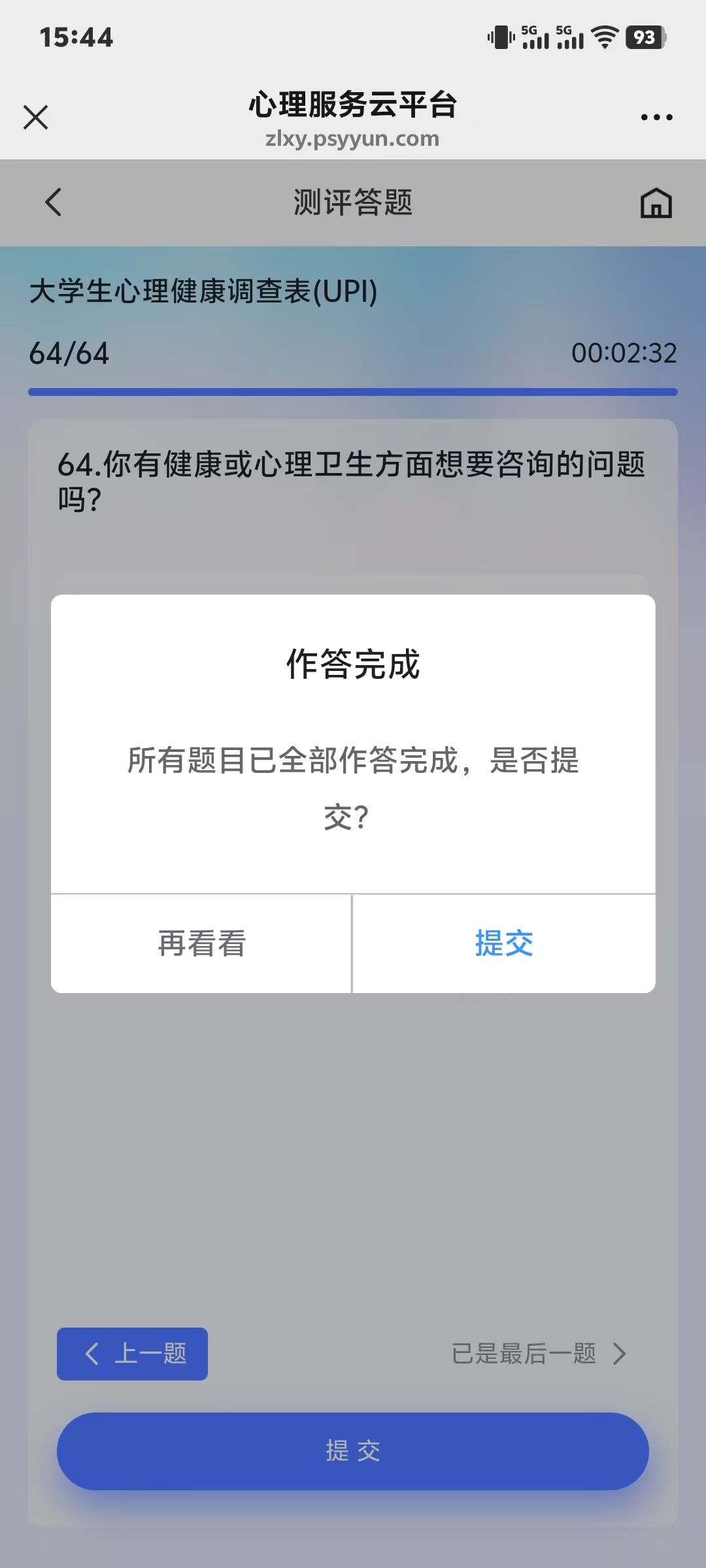Open the ellipsis options menu

[656, 116]
